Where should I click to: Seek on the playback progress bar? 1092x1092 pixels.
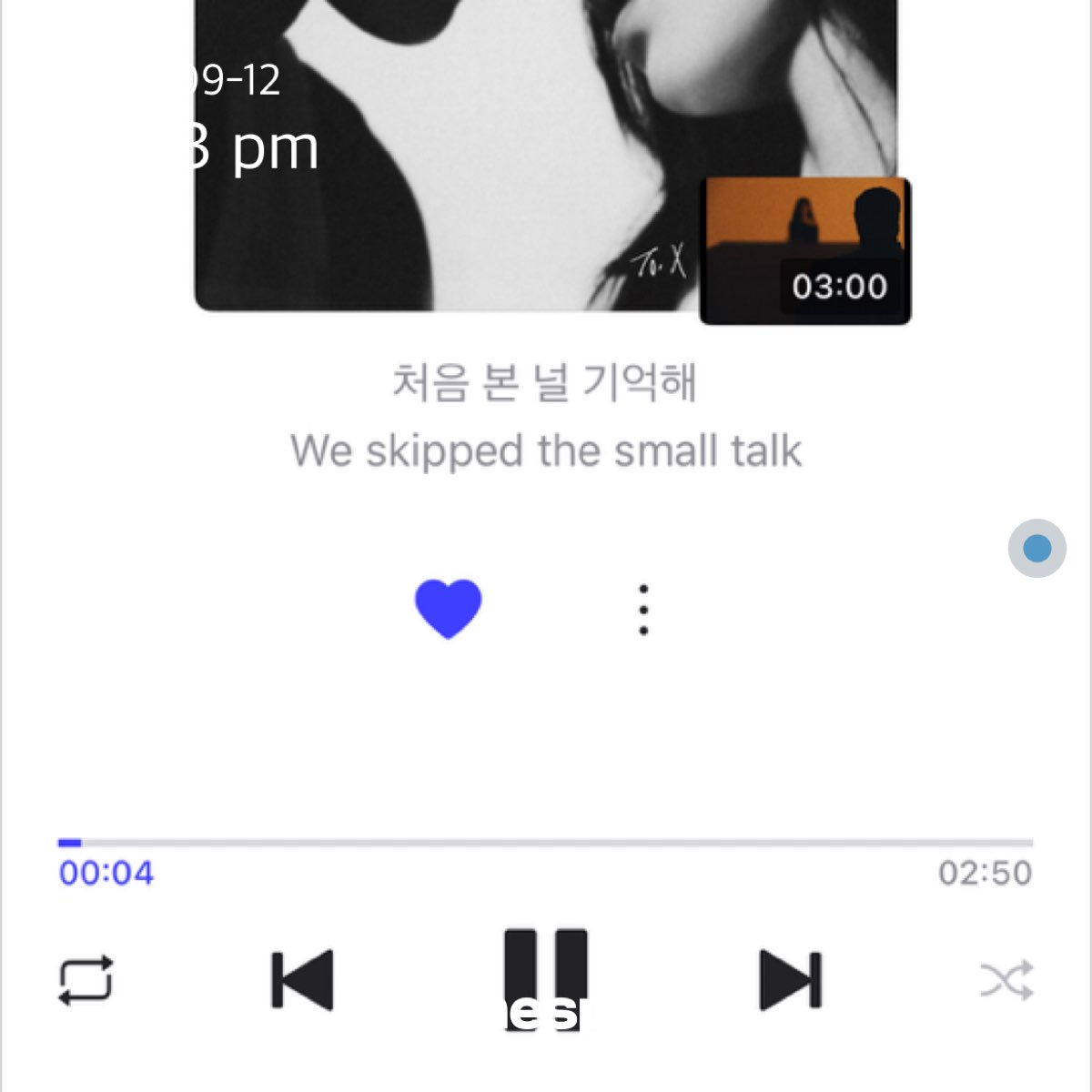click(545, 844)
